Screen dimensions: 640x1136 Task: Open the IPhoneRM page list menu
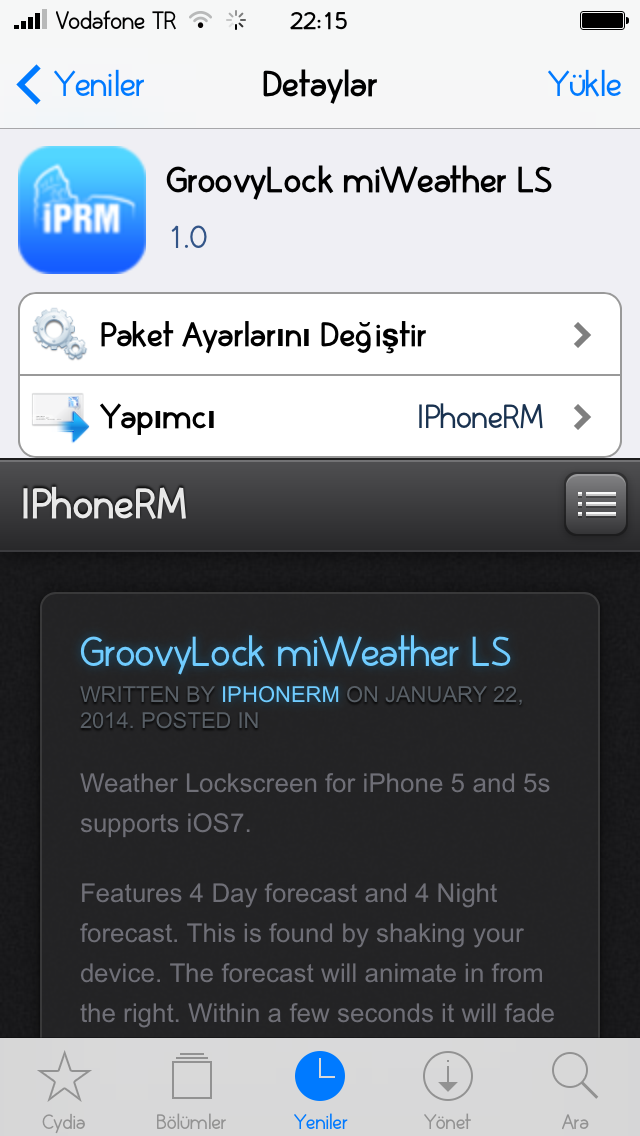tap(596, 504)
